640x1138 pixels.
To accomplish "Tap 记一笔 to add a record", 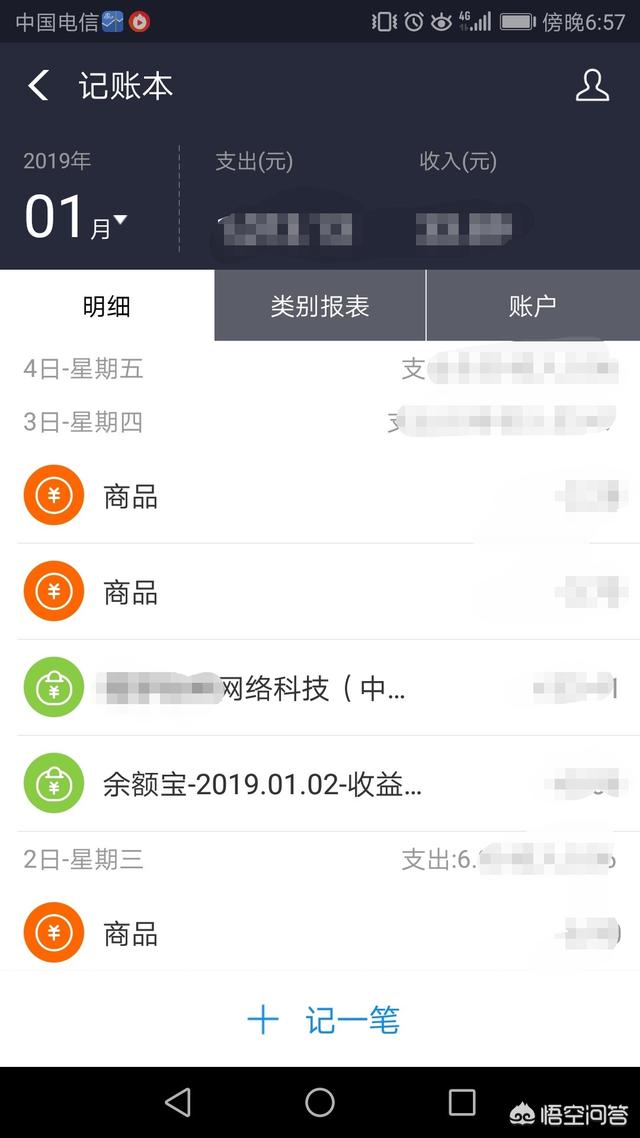I will click(322, 1020).
